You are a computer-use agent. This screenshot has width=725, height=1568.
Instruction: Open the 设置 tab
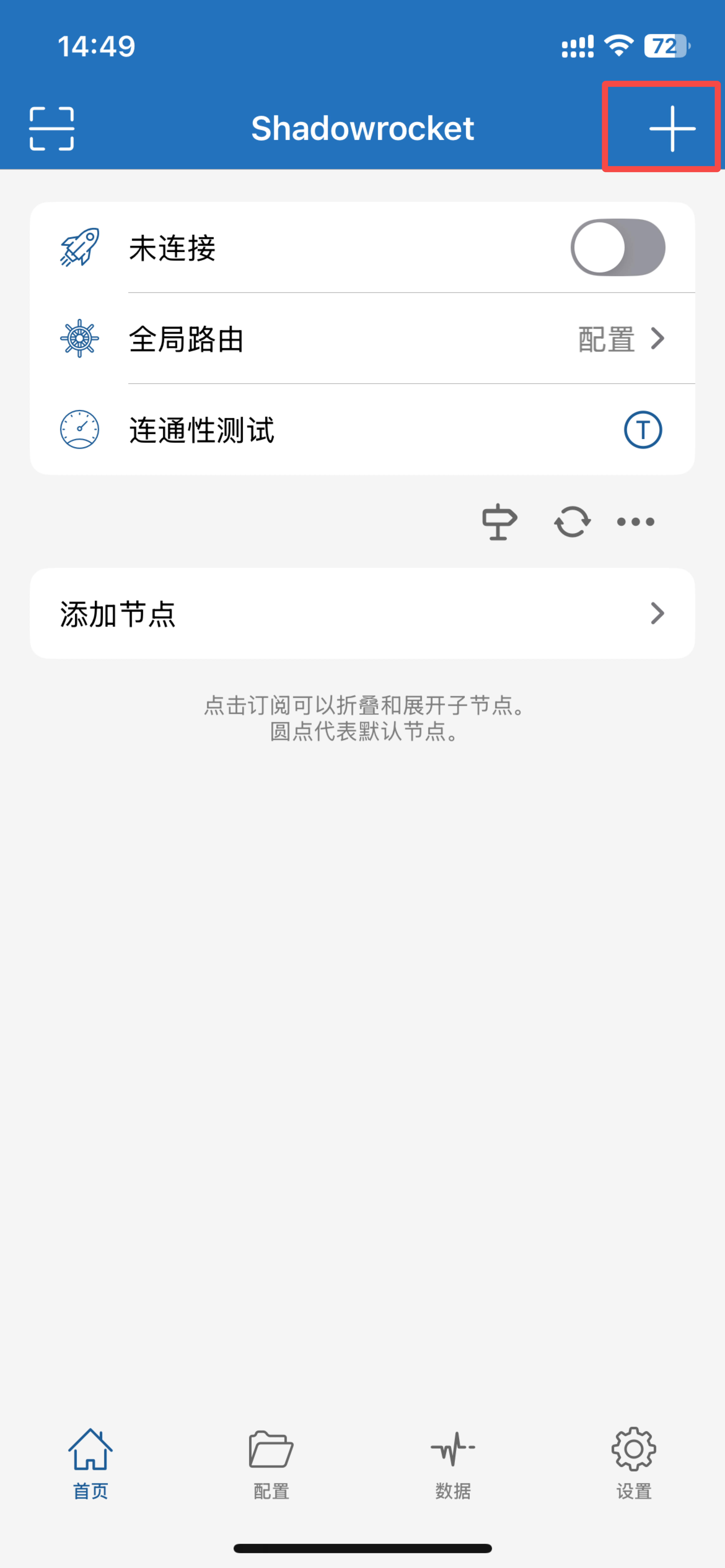634,1461
